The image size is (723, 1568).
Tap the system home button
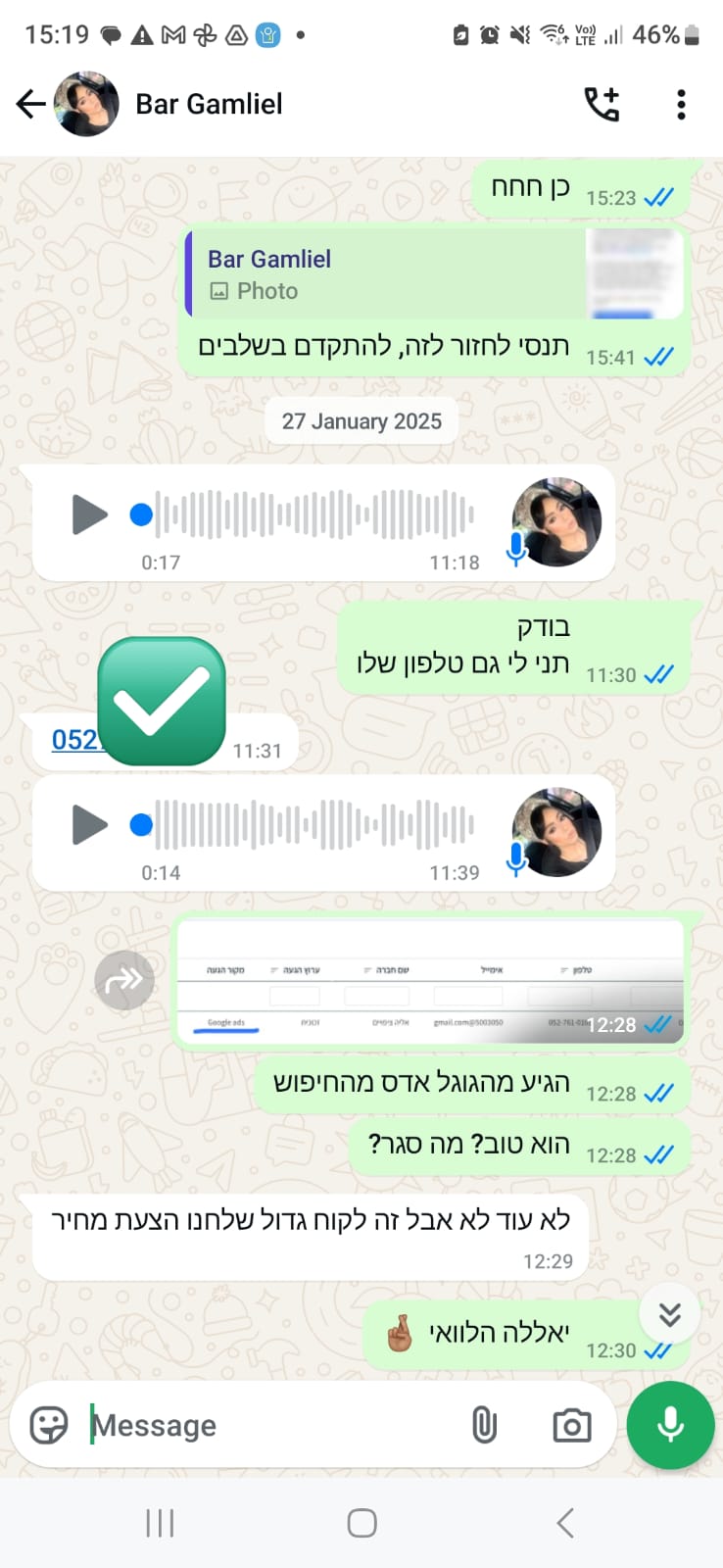coord(362,1523)
